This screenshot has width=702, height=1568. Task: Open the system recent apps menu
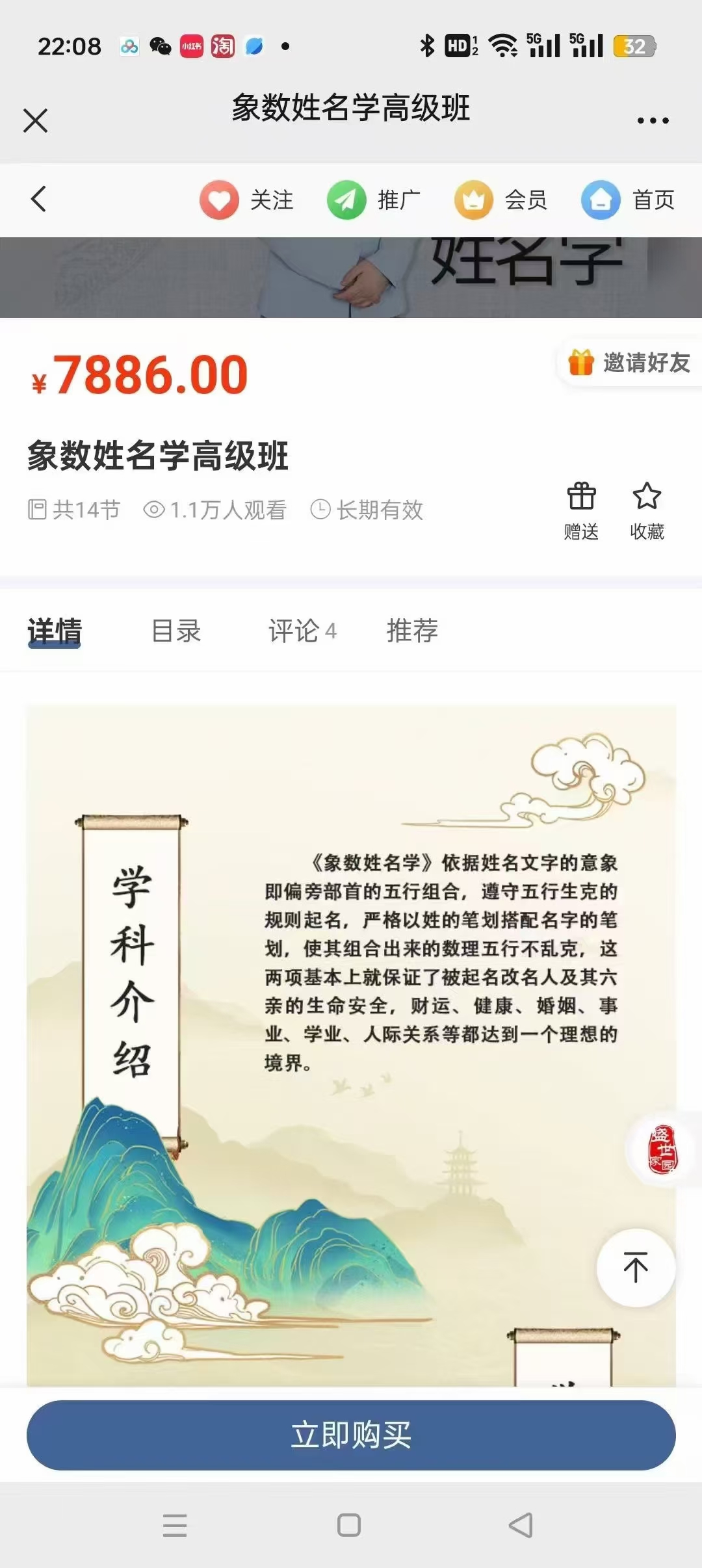[175, 1525]
